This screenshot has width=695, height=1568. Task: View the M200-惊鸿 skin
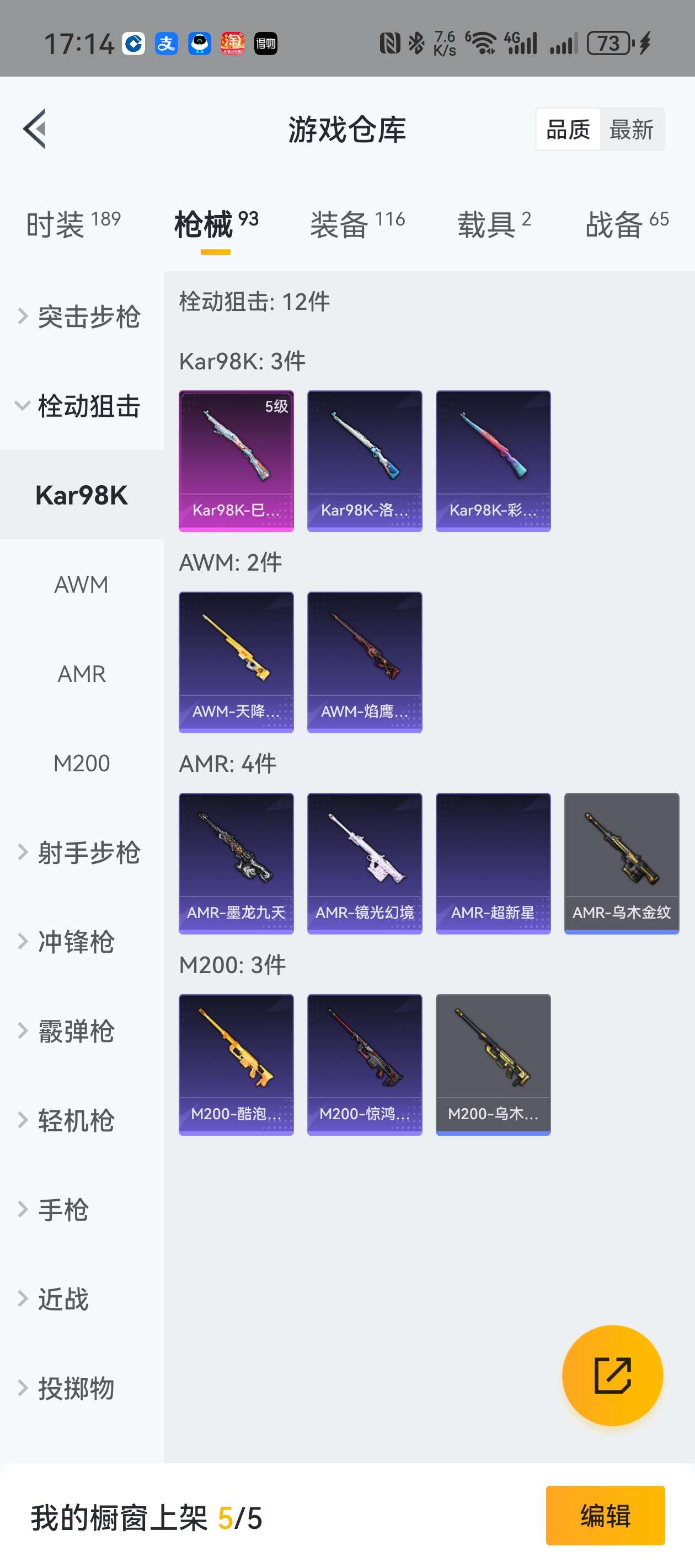pyautogui.click(x=364, y=1064)
